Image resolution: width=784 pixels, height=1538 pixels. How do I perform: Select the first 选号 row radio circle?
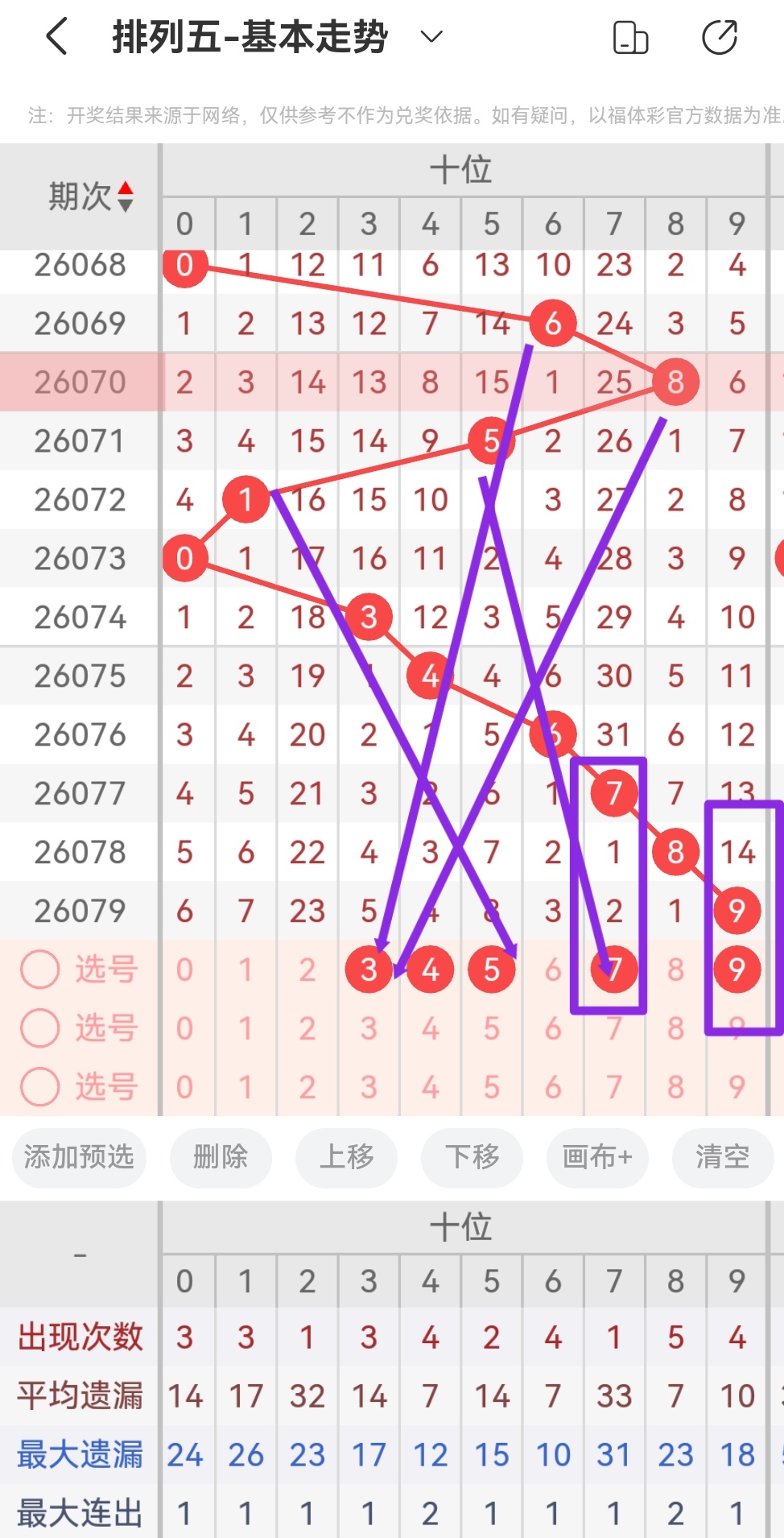39,969
